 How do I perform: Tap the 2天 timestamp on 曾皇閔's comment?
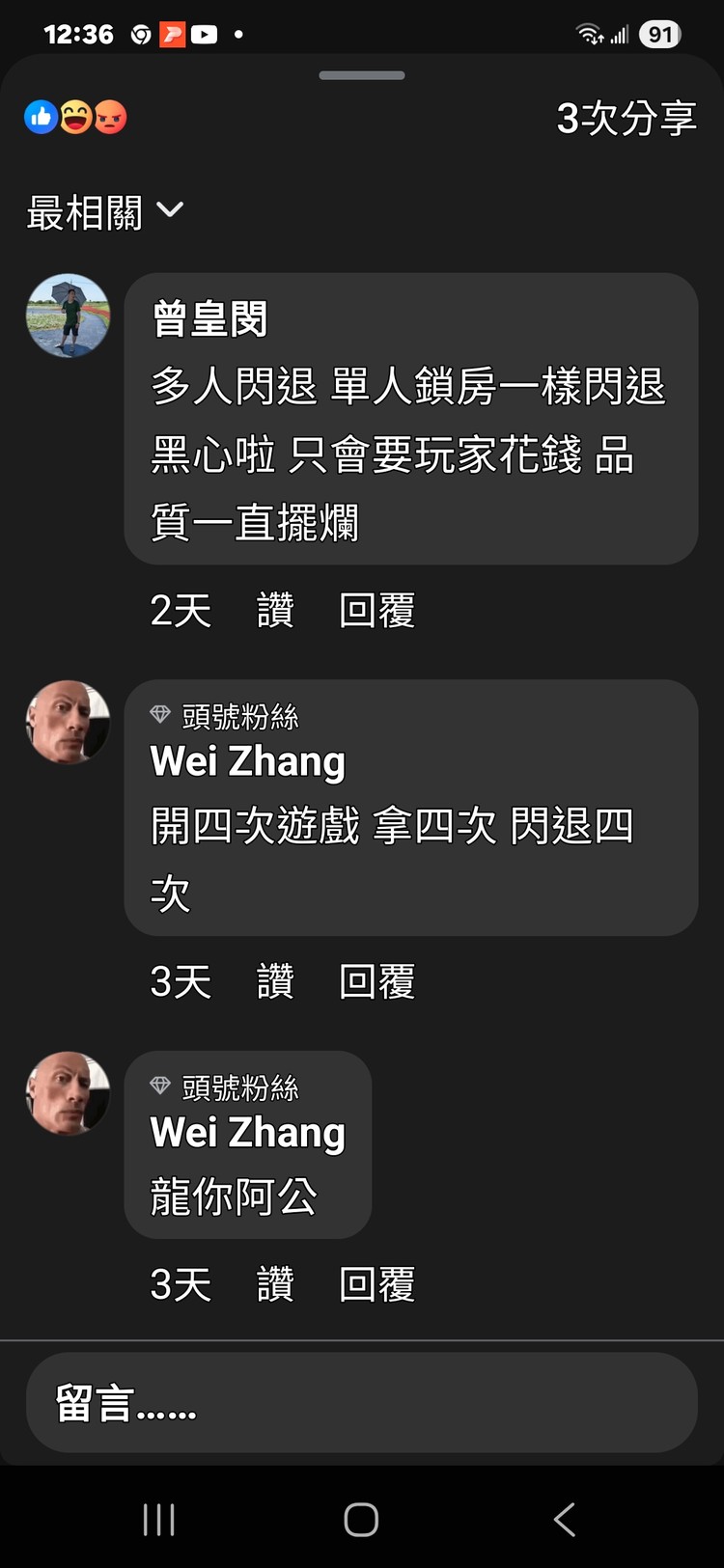pyautogui.click(x=181, y=610)
